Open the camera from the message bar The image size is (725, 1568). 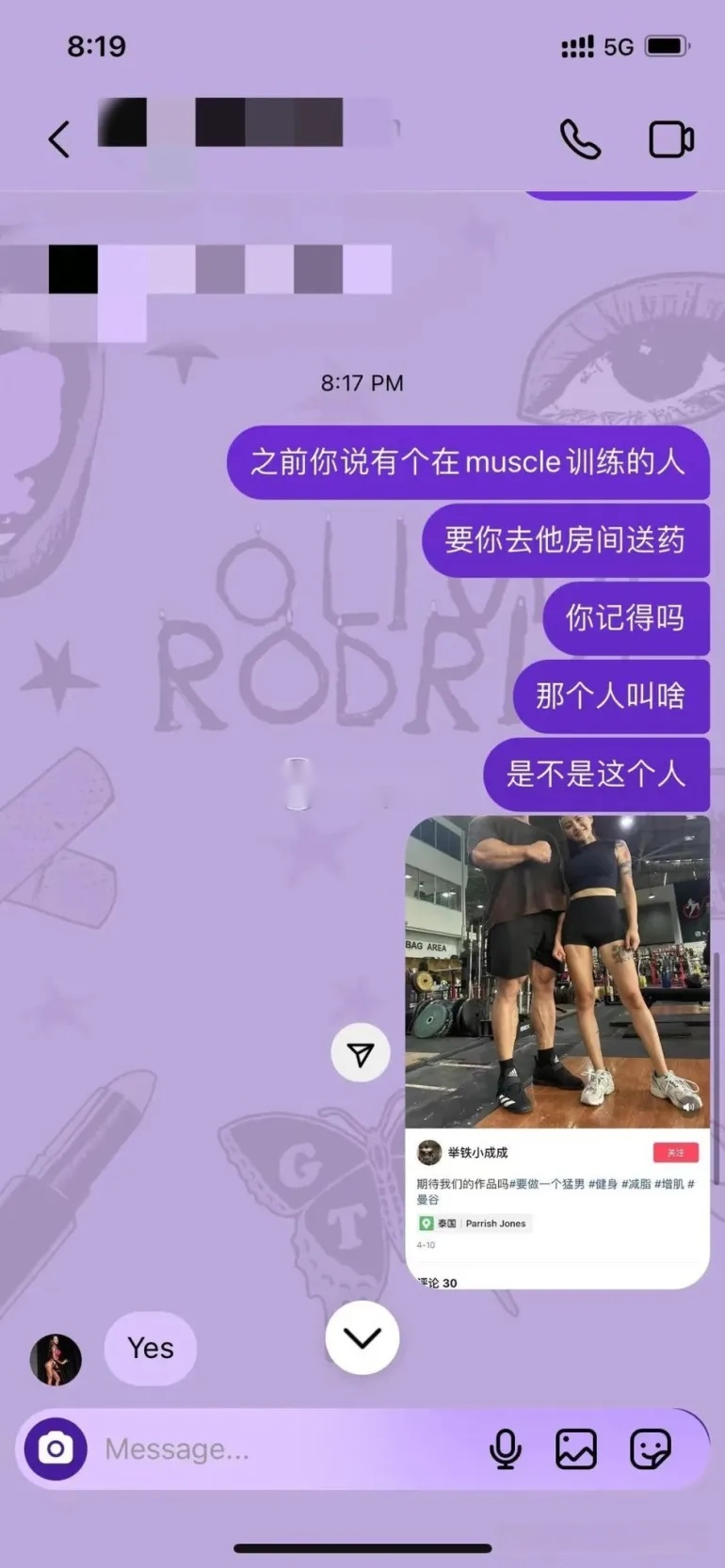pos(56,1448)
